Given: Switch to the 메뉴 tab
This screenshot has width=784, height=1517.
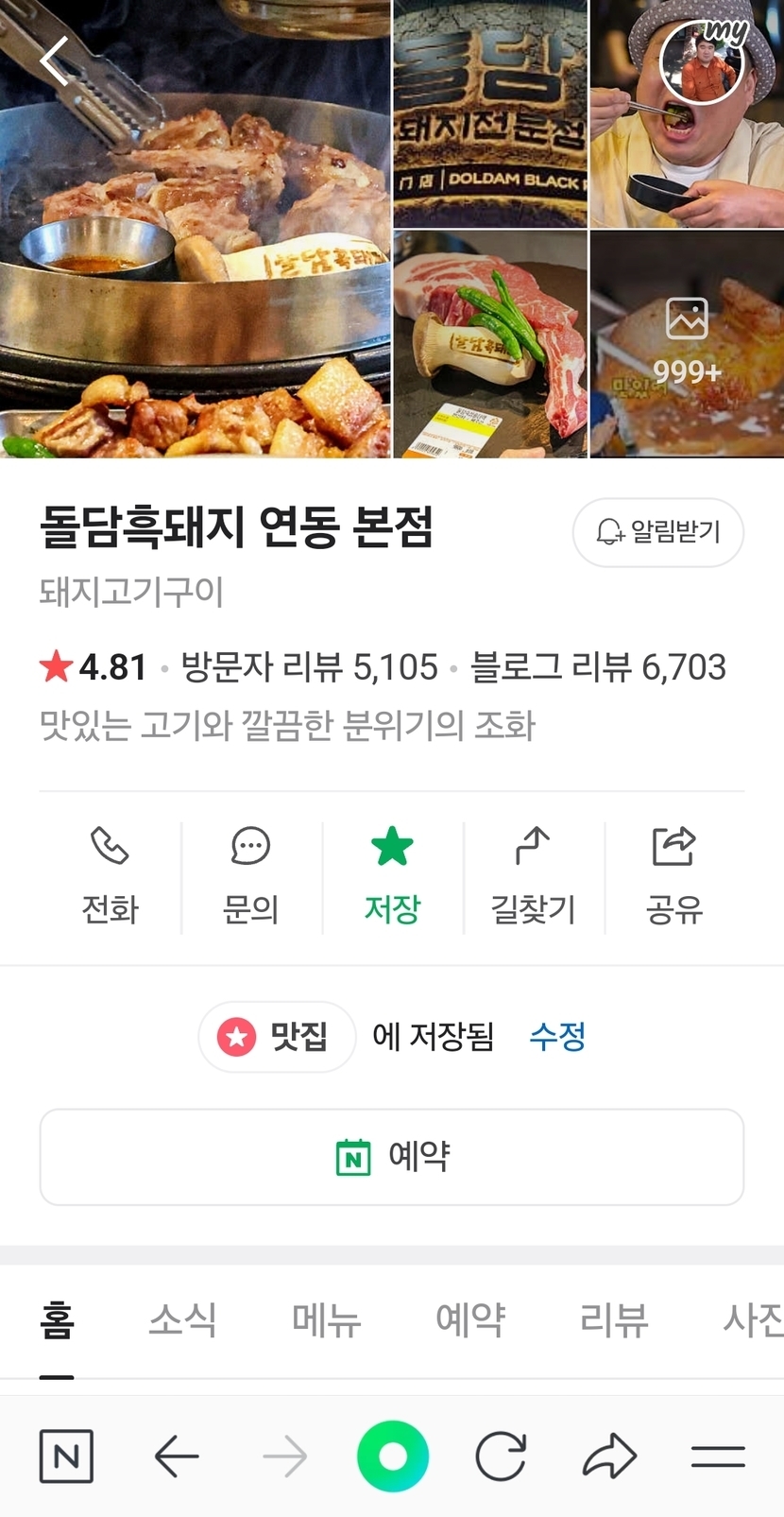Looking at the screenshot, I should coord(326,1319).
